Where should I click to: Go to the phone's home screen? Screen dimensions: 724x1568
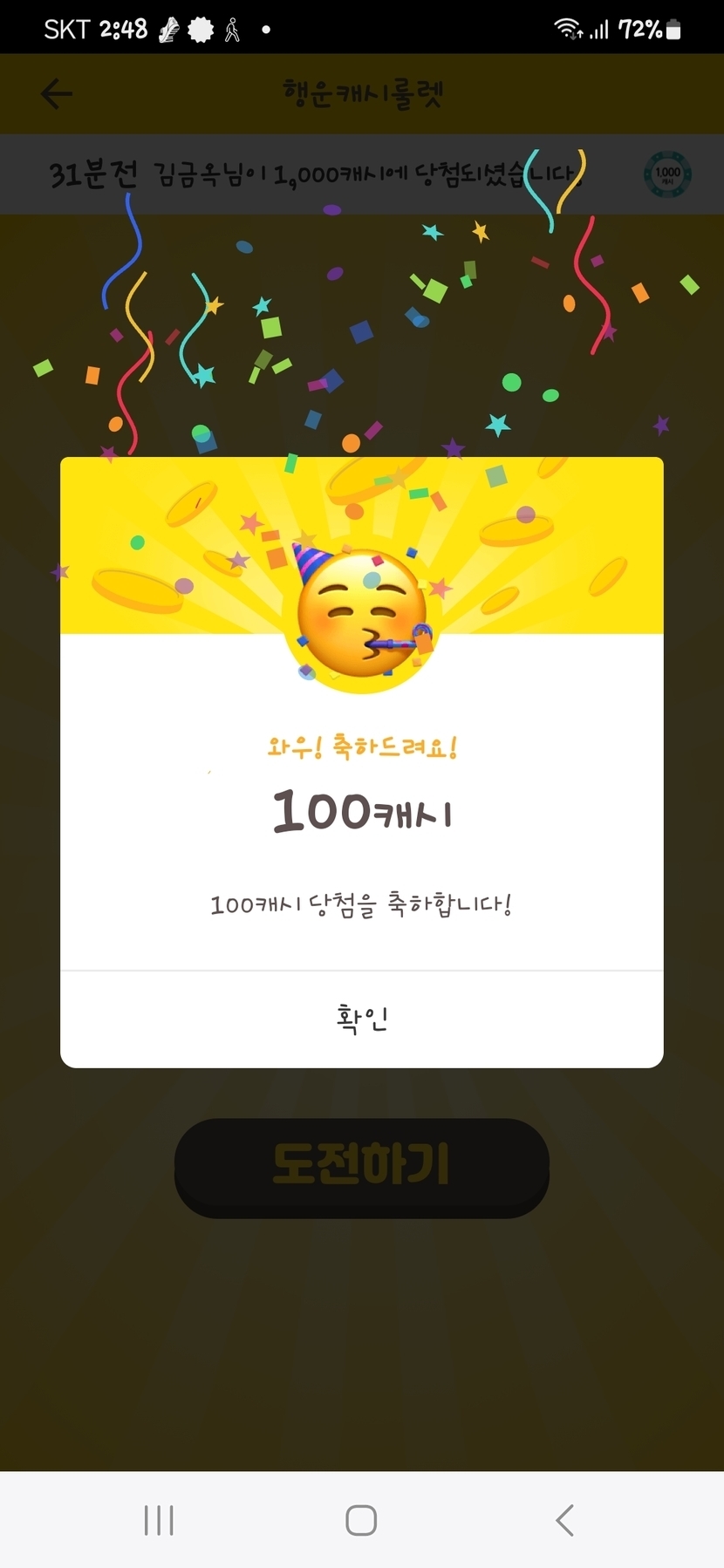pyautogui.click(x=361, y=1520)
